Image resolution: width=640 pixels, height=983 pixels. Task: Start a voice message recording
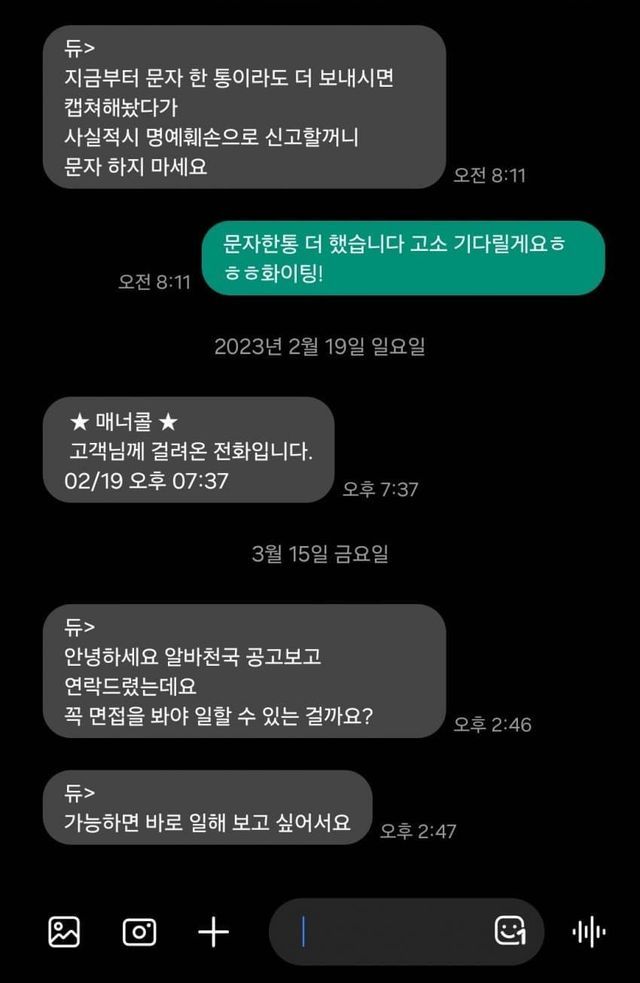point(589,932)
